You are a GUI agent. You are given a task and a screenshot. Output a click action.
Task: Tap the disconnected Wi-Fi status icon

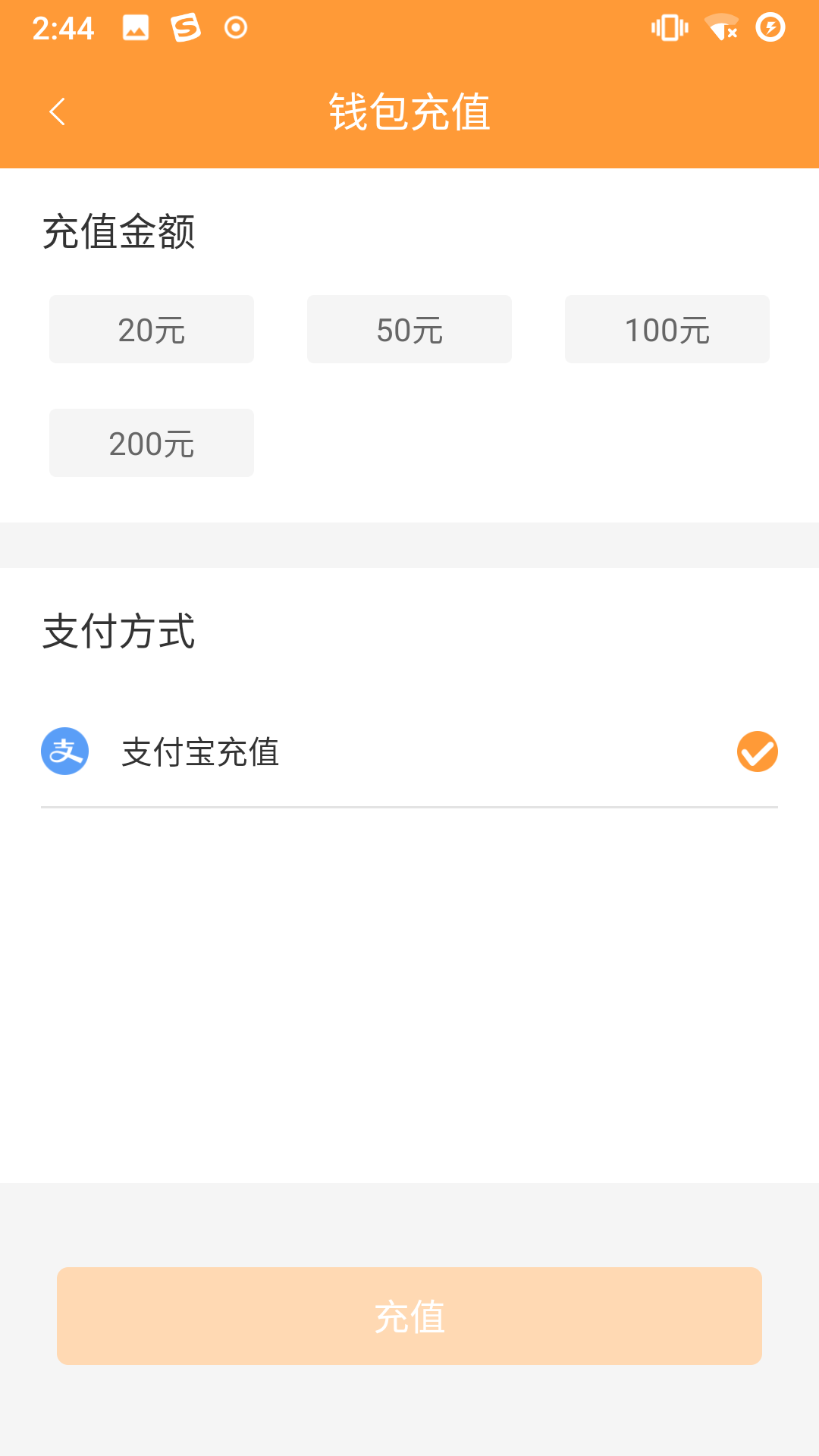pyautogui.click(x=719, y=27)
